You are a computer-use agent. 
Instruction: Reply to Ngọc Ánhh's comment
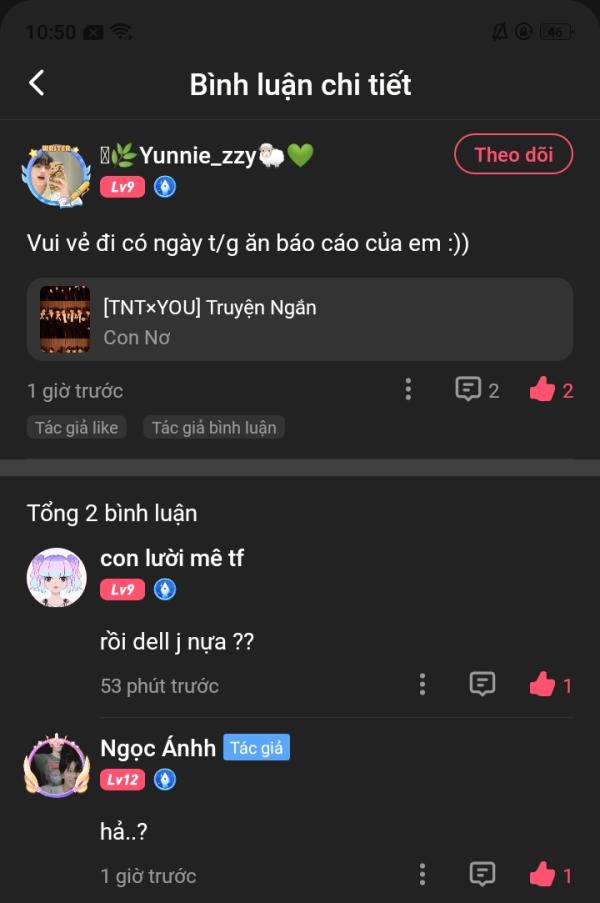[482, 874]
